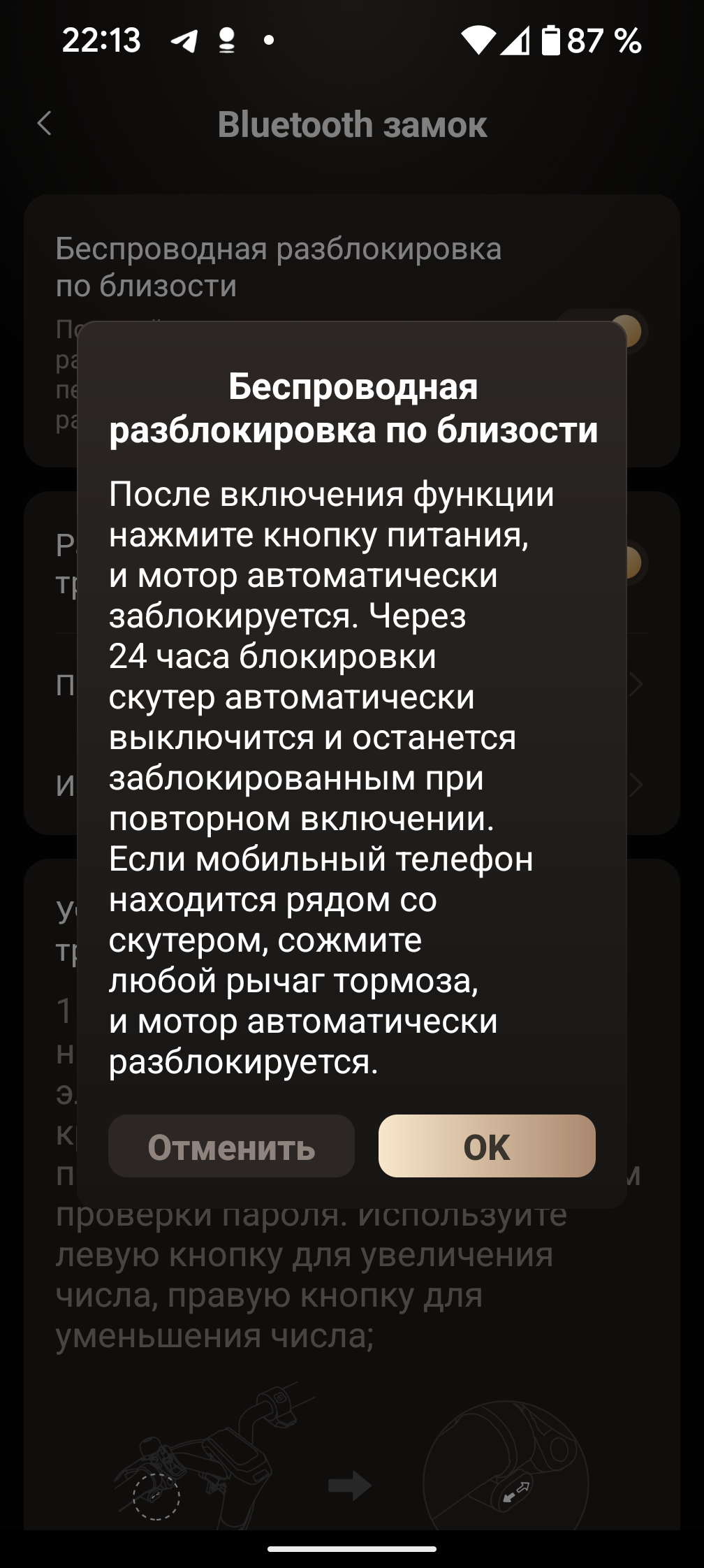Tap Отменить to cancel the dialog
704x1568 pixels.
pyautogui.click(x=231, y=1146)
